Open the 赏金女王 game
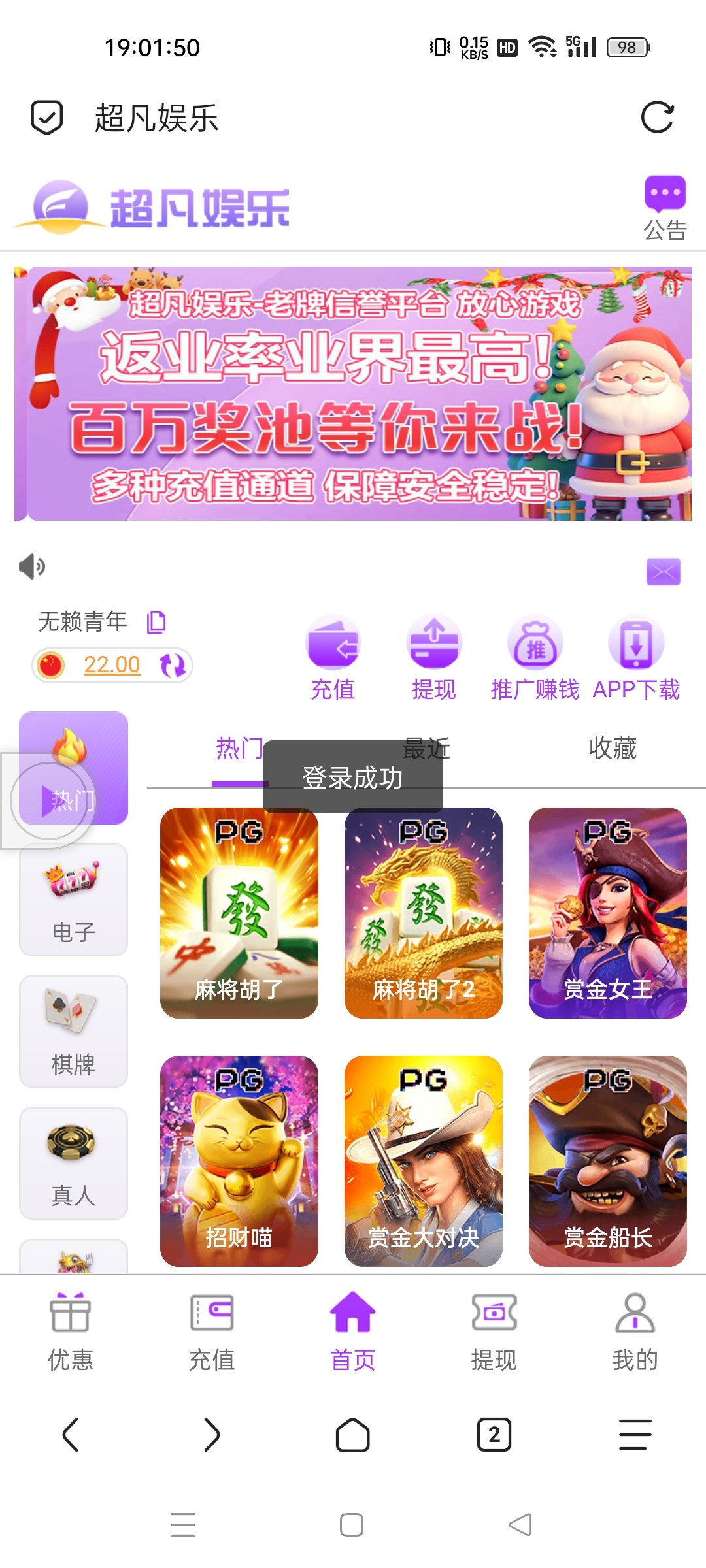Image resolution: width=706 pixels, height=1568 pixels. (x=607, y=913)
